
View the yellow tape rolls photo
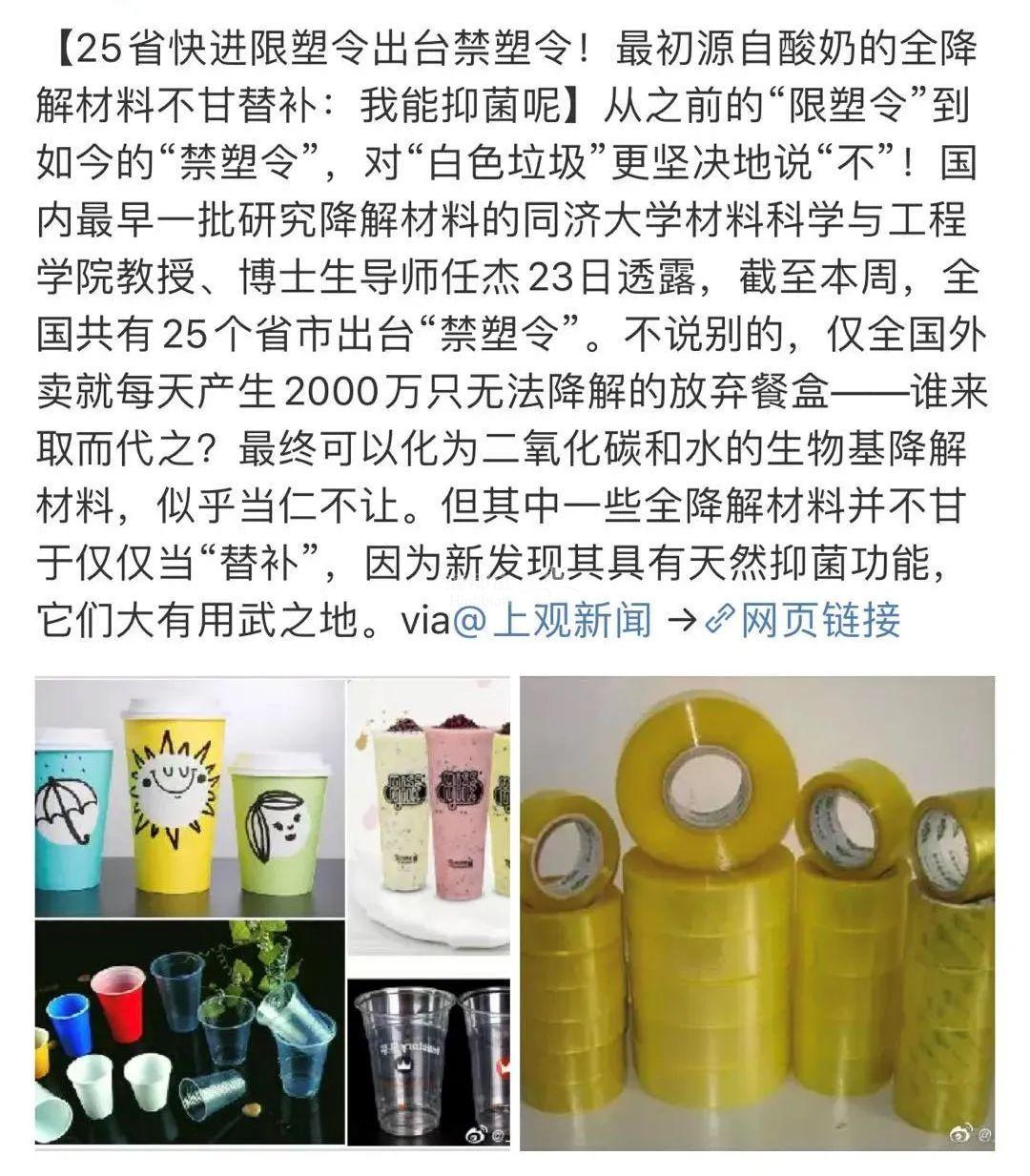point(756,911)
